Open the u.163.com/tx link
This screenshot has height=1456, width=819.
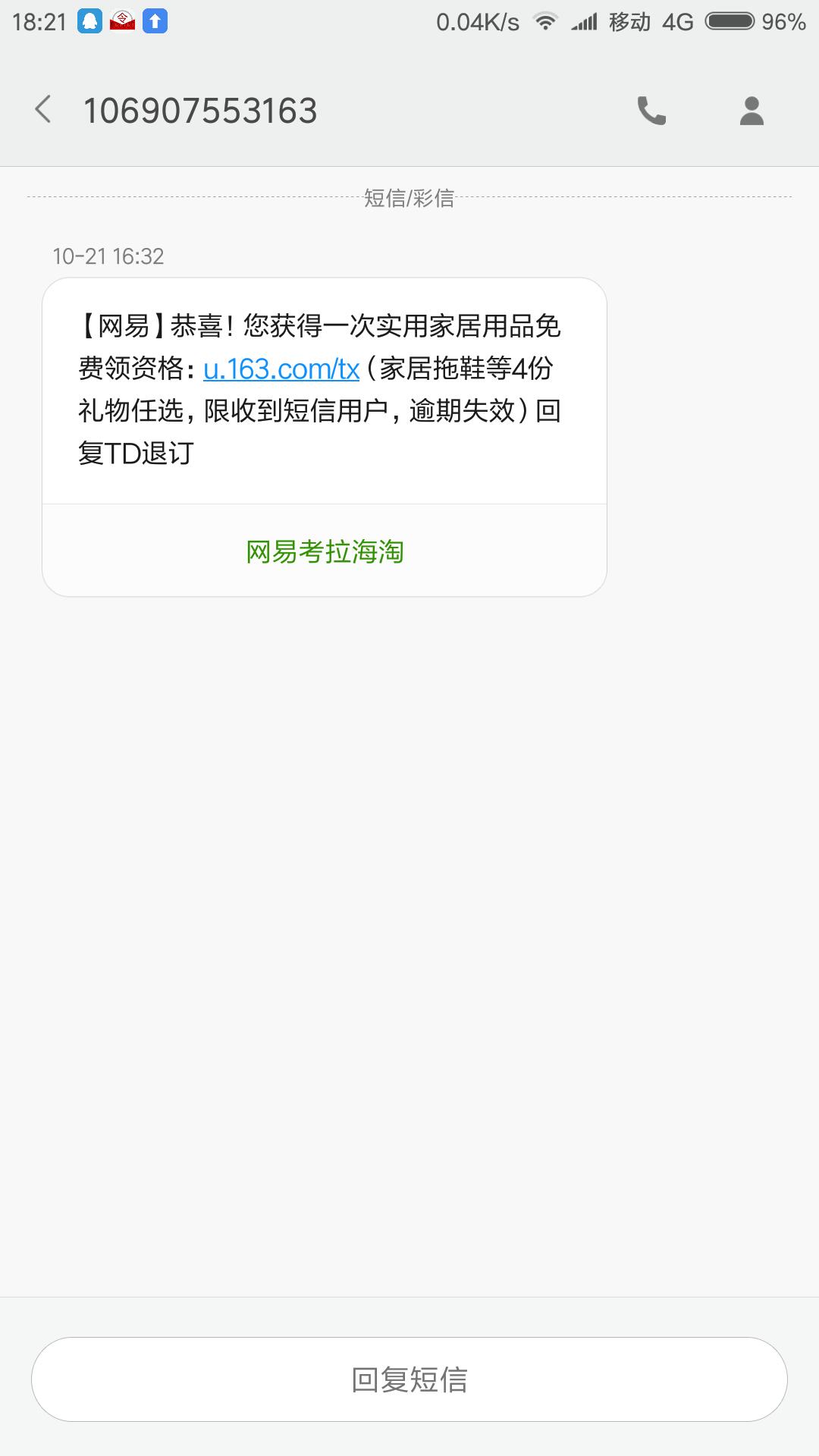point(281,369)
